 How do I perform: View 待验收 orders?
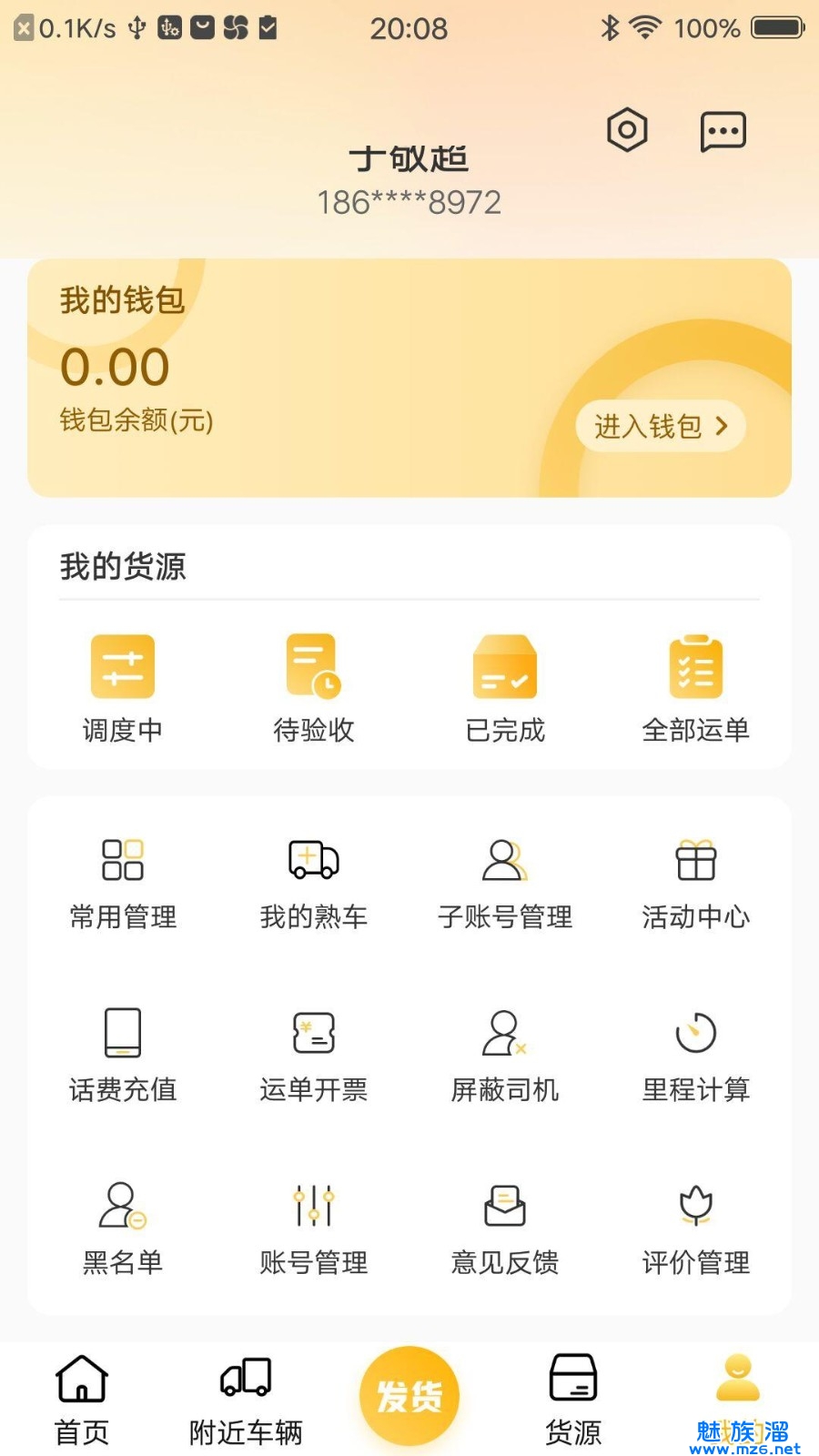click(x=314, y=688)
